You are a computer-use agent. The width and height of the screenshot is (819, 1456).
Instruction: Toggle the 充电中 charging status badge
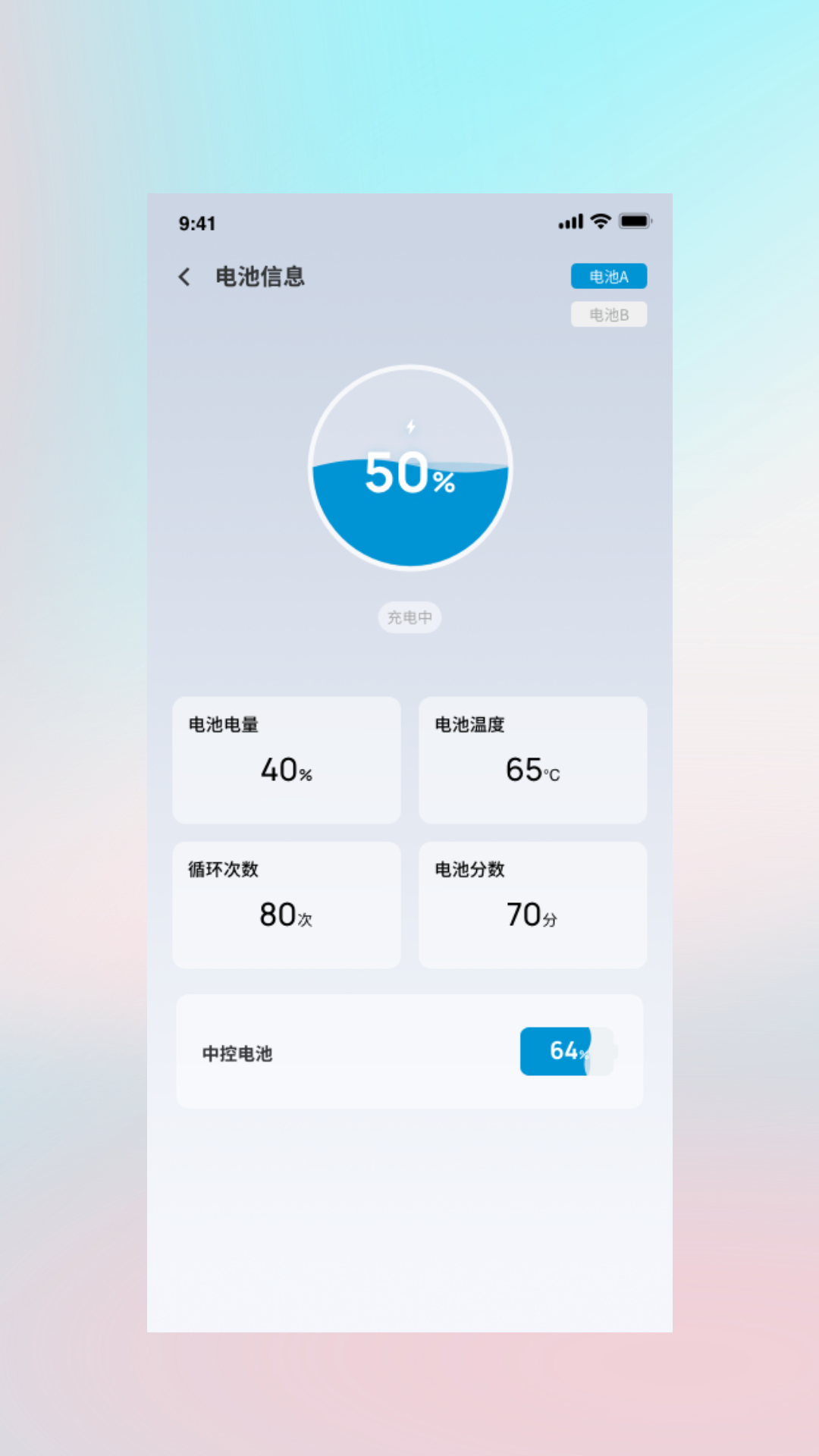409,617
